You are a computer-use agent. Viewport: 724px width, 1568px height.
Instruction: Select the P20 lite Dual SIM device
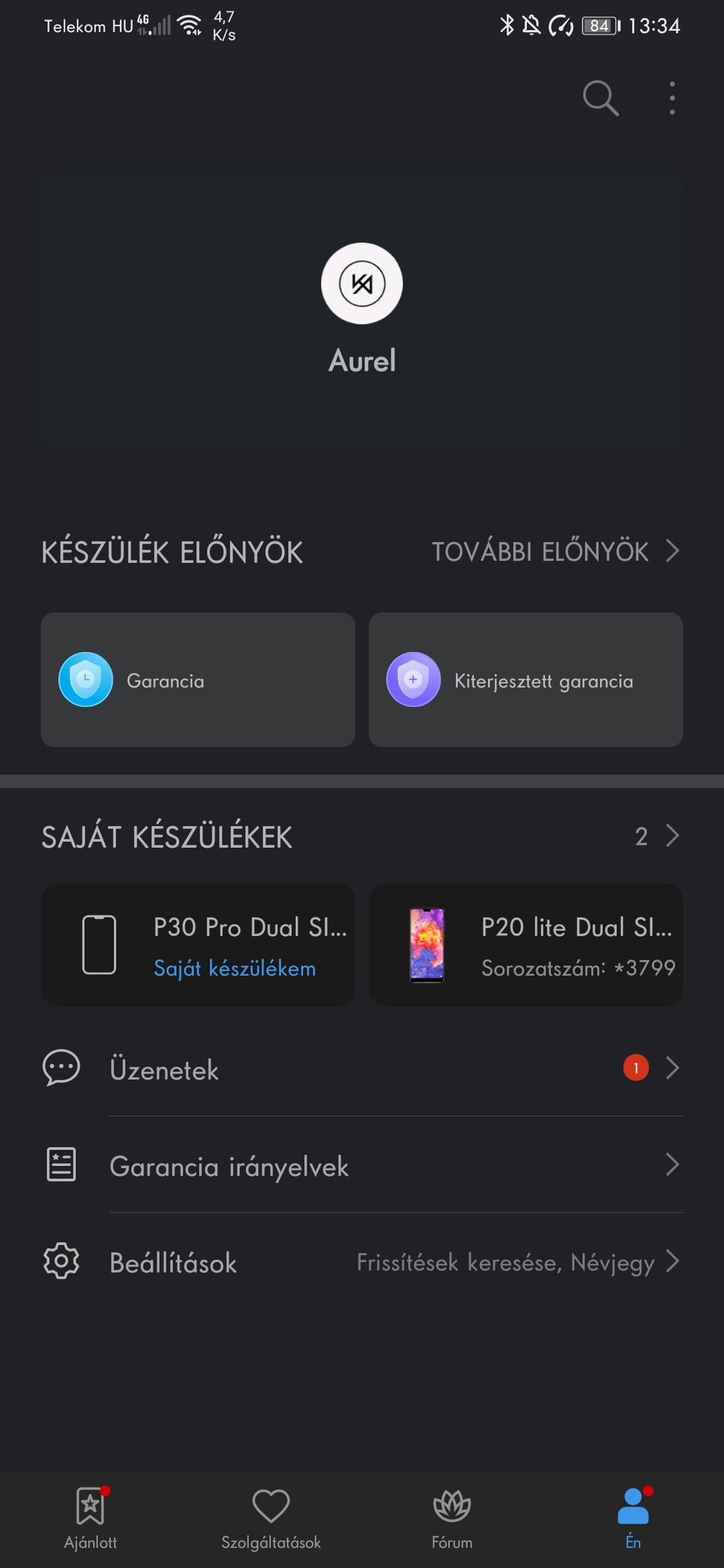[x=526, y=945]
